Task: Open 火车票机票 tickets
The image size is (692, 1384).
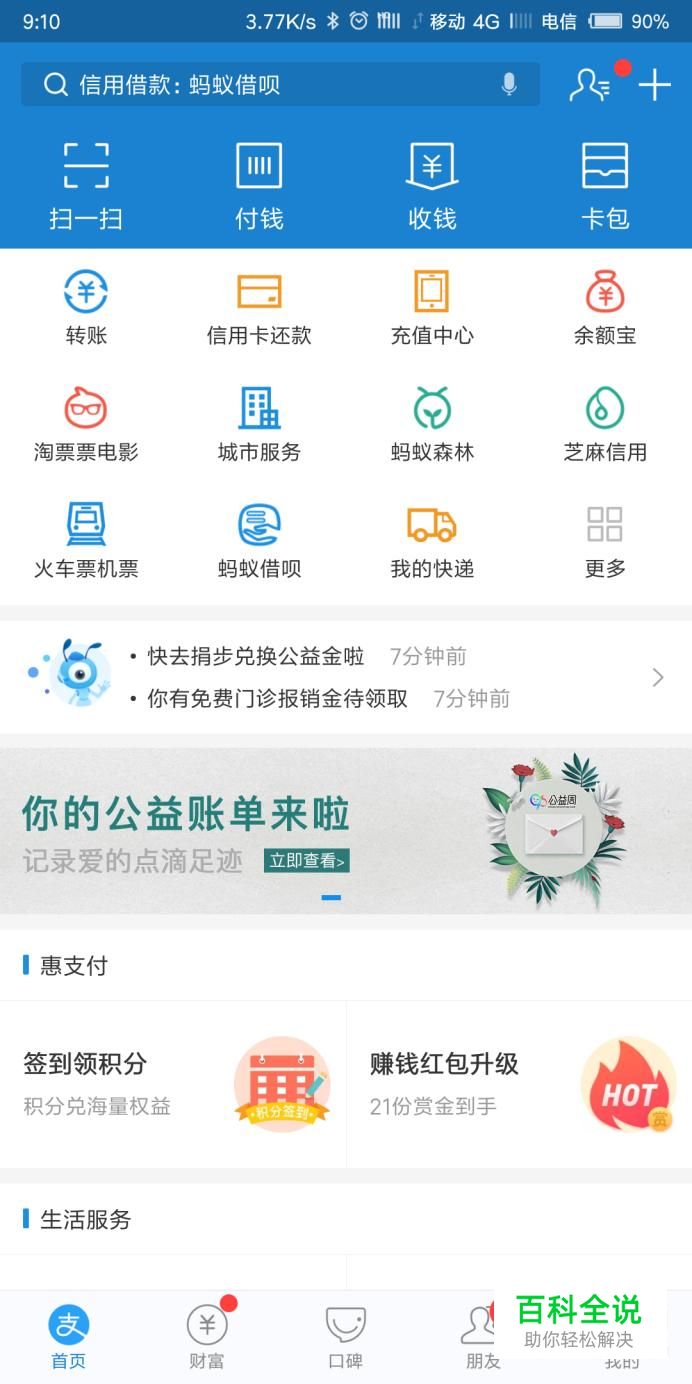Action: [x=86, y=541]
